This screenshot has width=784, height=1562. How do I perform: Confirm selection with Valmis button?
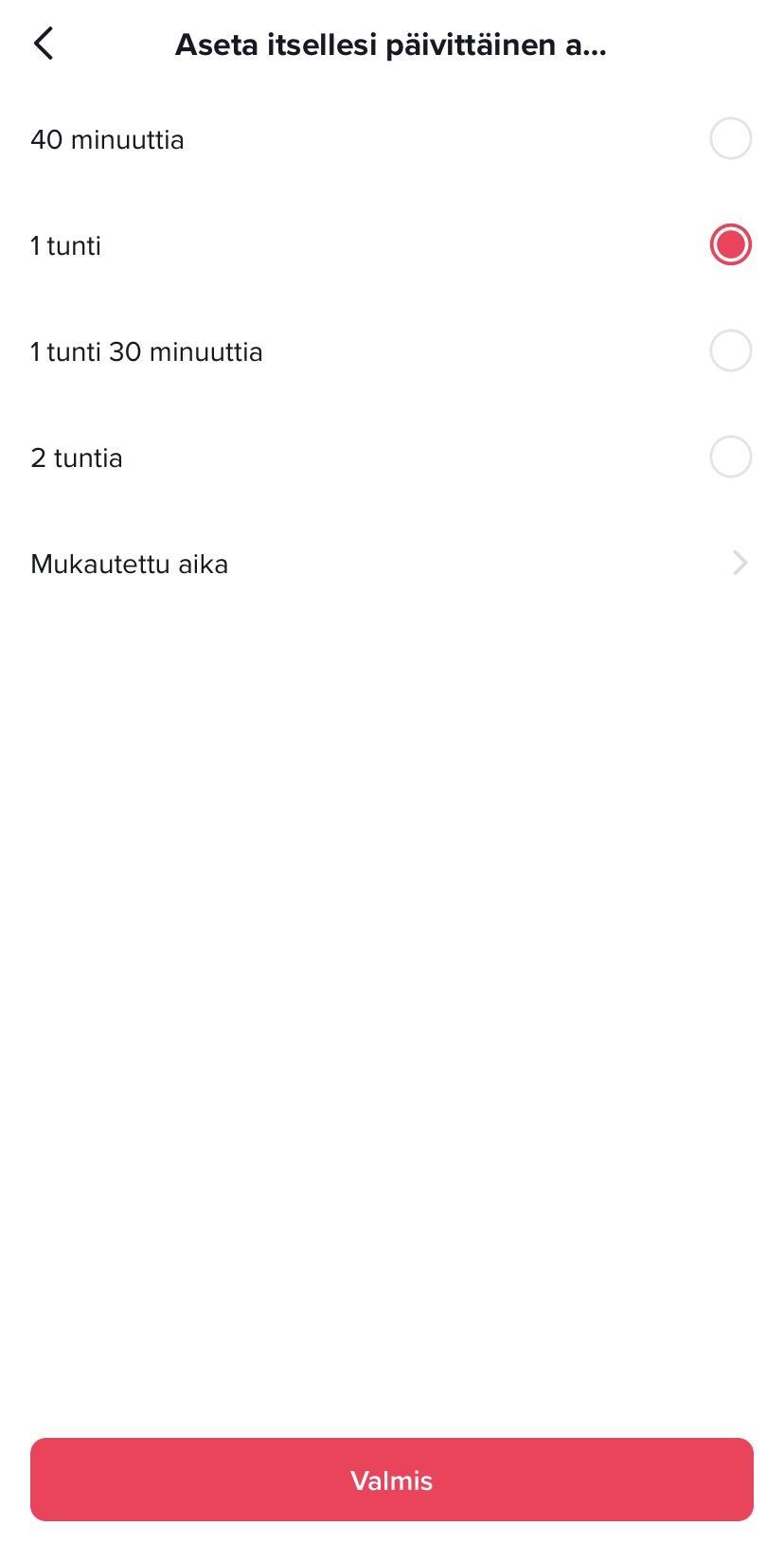(x=391, y=1480)
